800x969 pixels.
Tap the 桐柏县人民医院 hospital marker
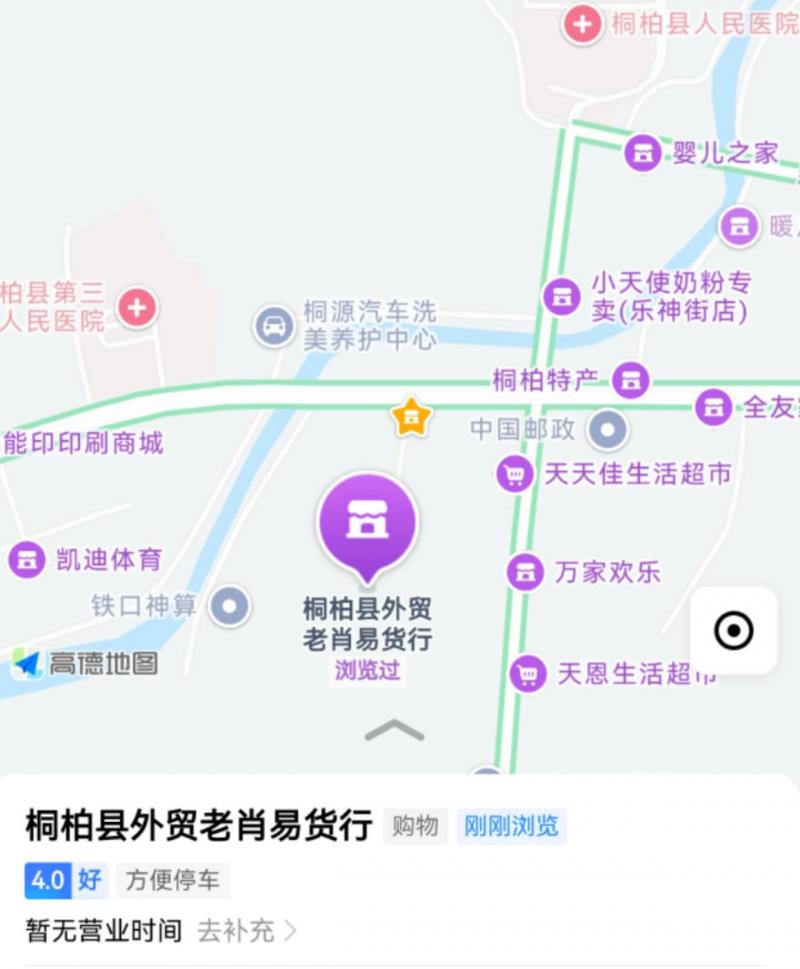[x=582, y=23]
